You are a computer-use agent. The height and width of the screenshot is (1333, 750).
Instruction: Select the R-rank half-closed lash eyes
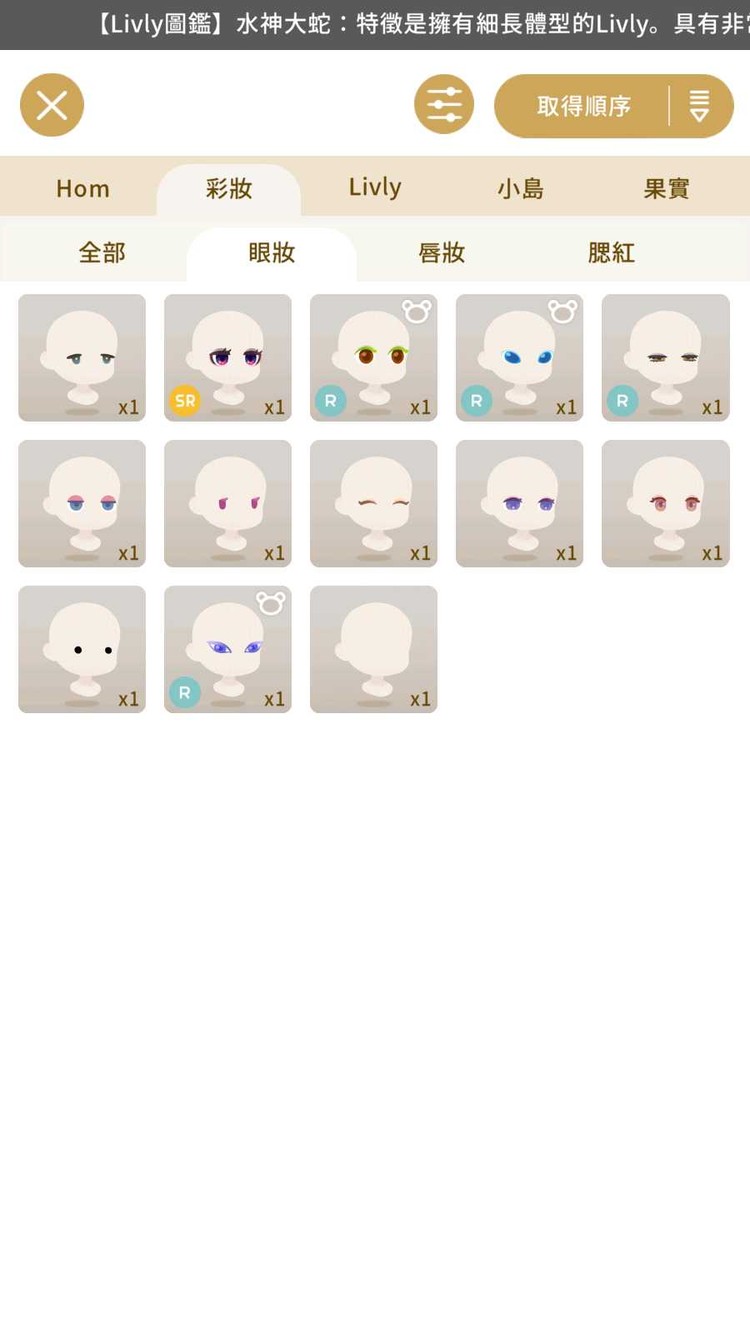click(x=666, y=357)
